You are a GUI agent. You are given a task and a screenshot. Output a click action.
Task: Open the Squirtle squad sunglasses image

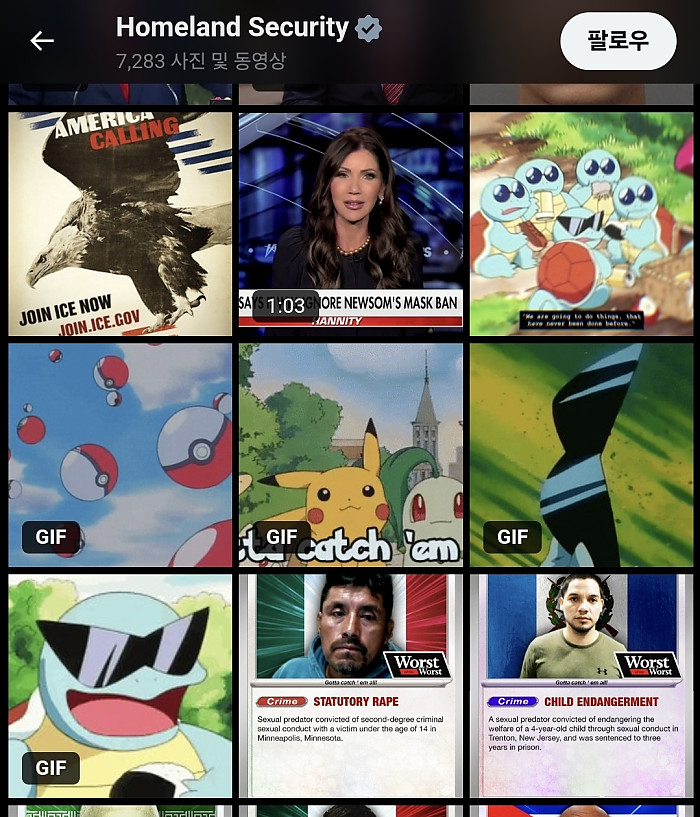point(581,223)
